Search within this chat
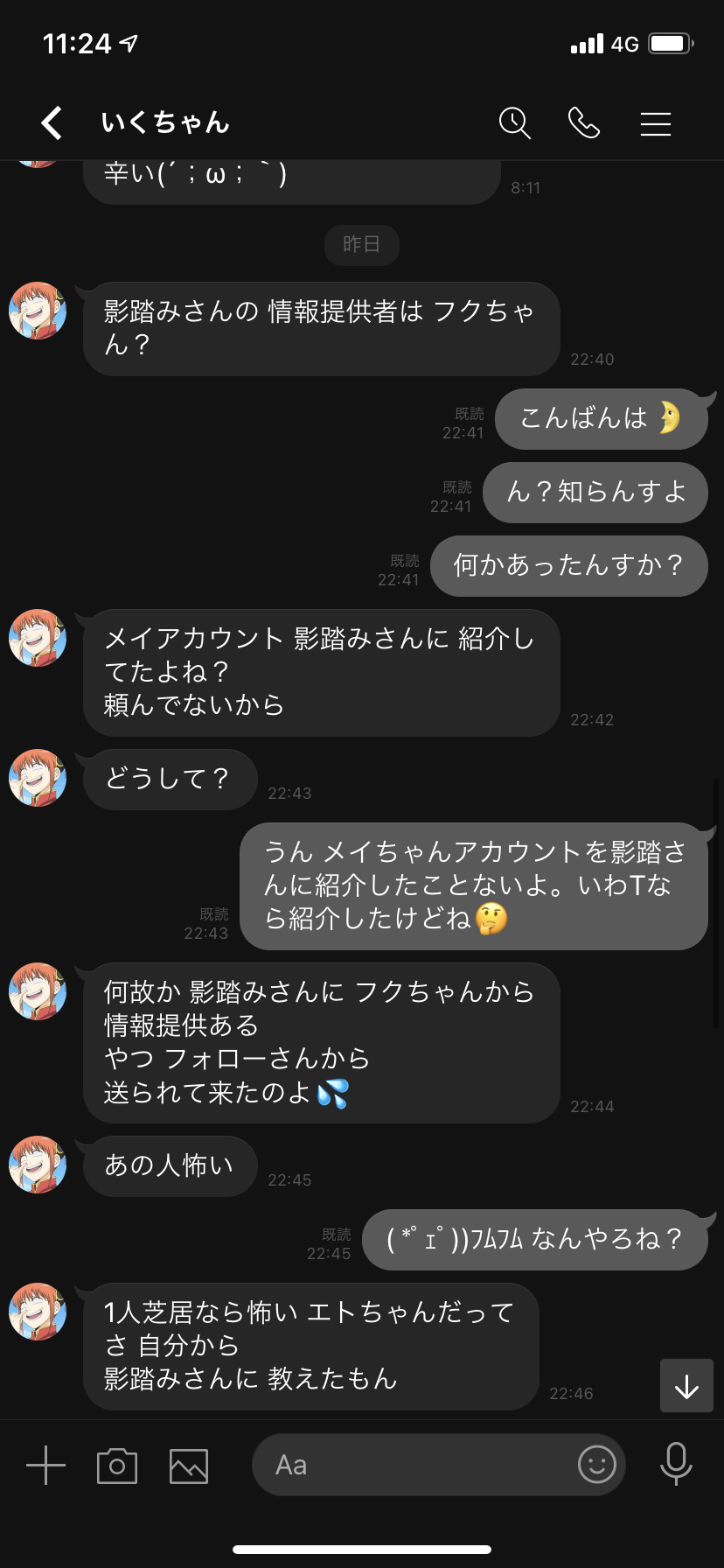Viewport: 724px width, 1568px height. 514,123
